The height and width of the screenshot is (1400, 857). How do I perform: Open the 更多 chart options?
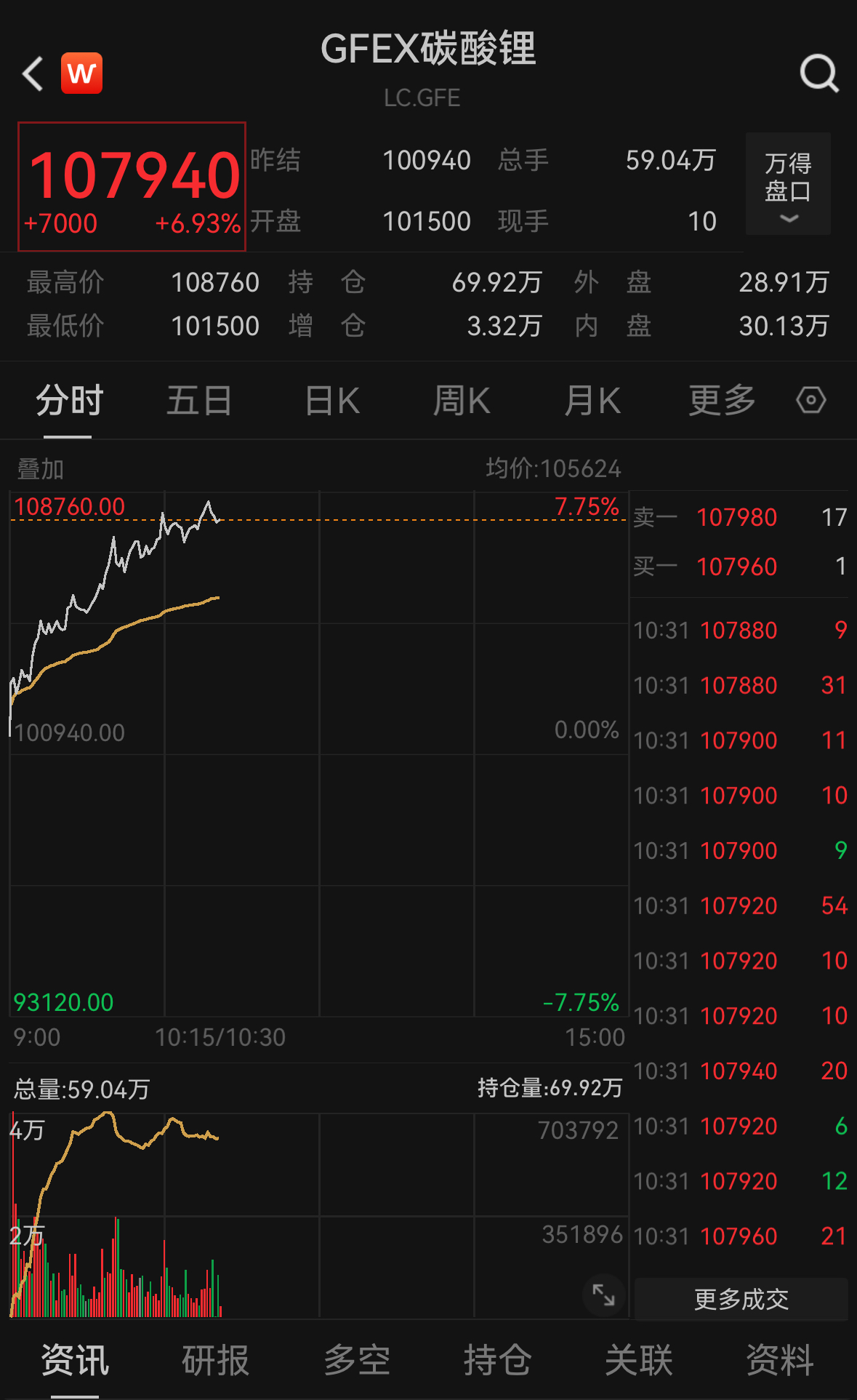pyautogui.click(x=722, y=401)
